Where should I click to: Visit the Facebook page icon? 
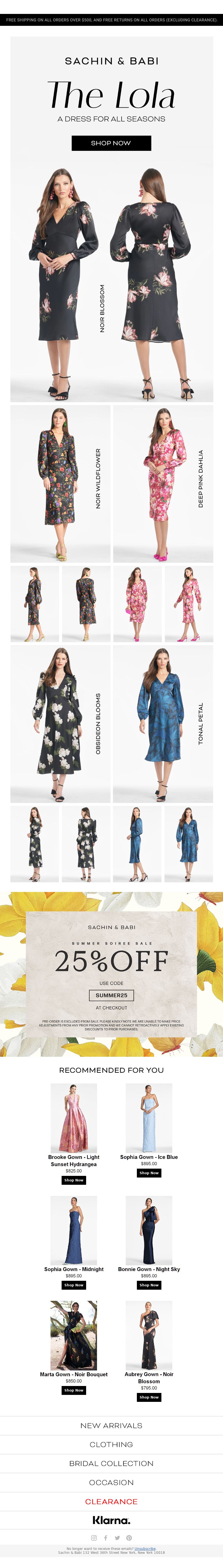pos(105,1538)
